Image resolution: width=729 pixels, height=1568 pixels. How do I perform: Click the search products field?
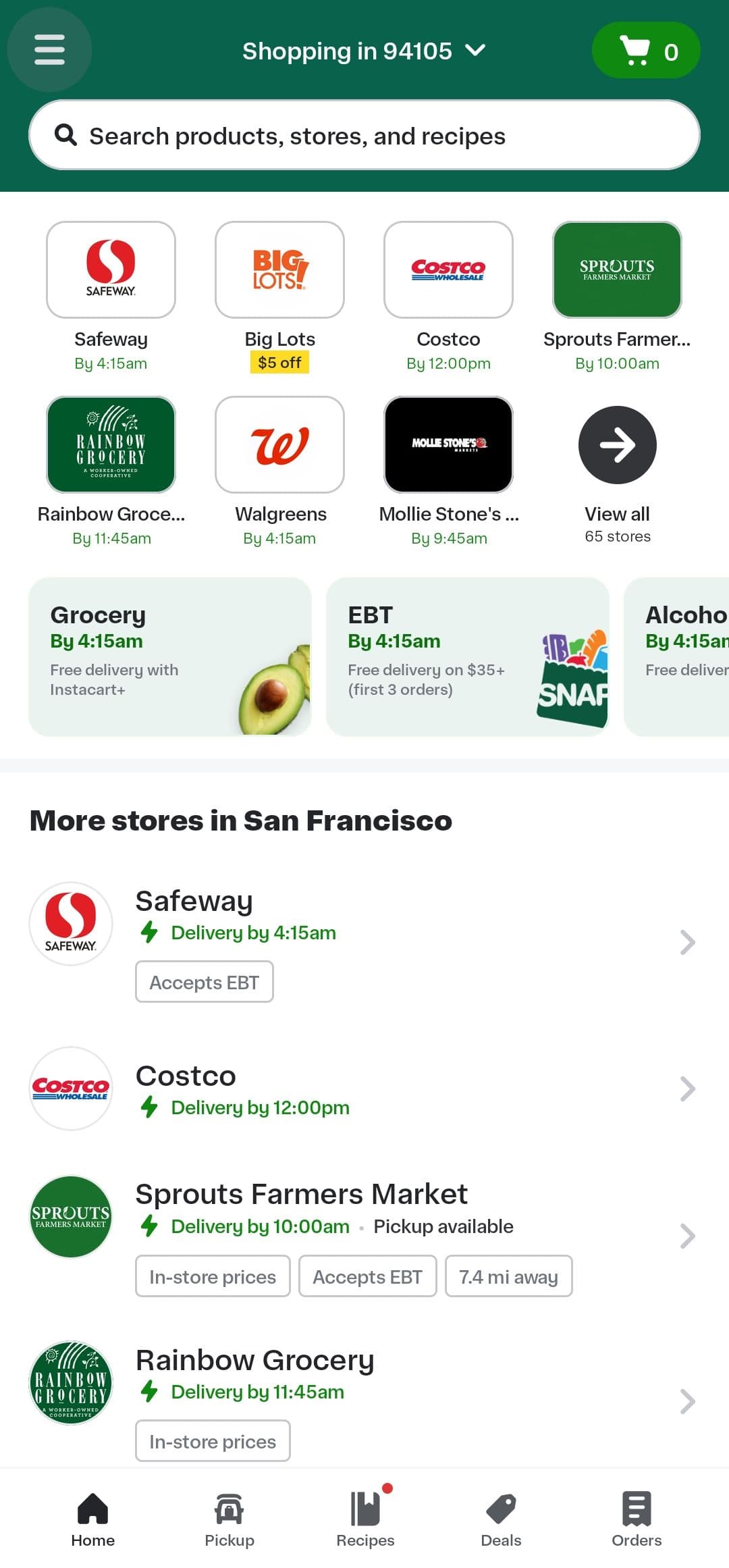[x=364, y=134]
